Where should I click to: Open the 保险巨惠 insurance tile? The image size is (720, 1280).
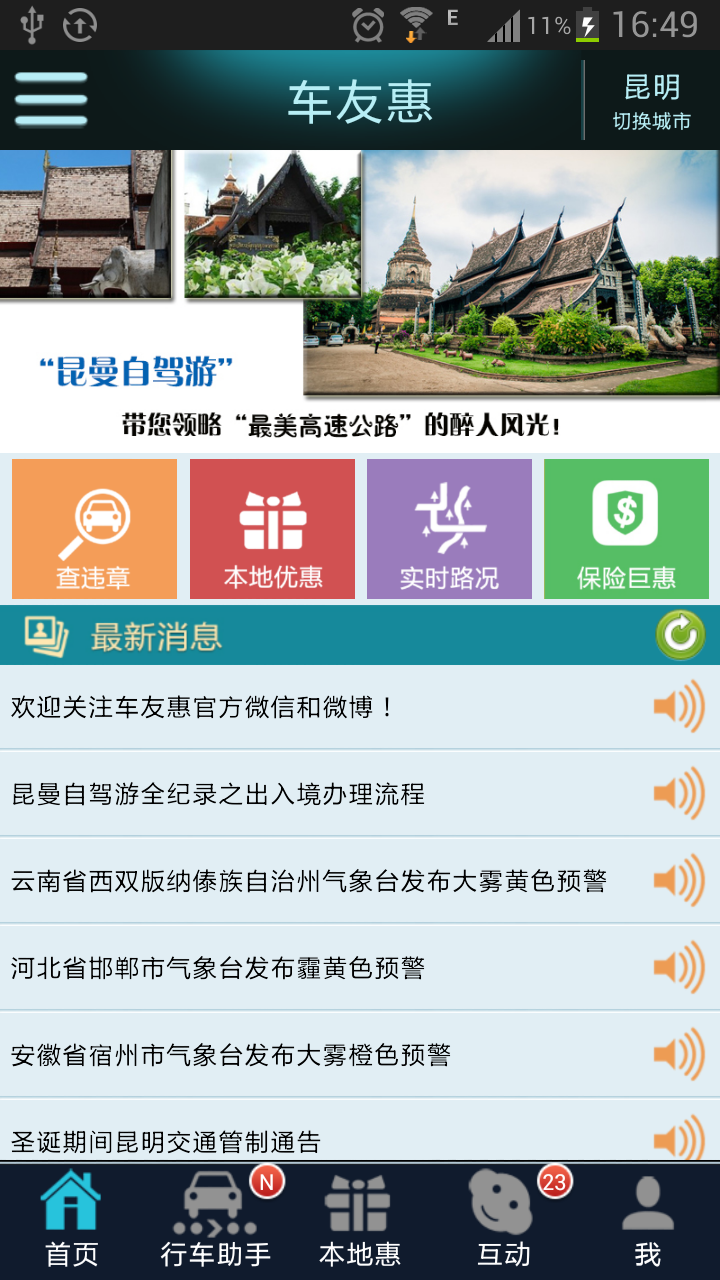click(626, 529)
